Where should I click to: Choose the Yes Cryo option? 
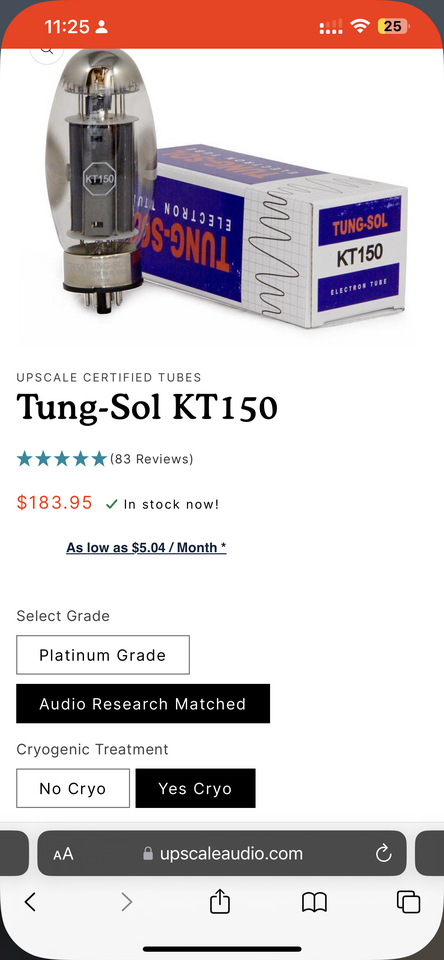tap(195, 788)
